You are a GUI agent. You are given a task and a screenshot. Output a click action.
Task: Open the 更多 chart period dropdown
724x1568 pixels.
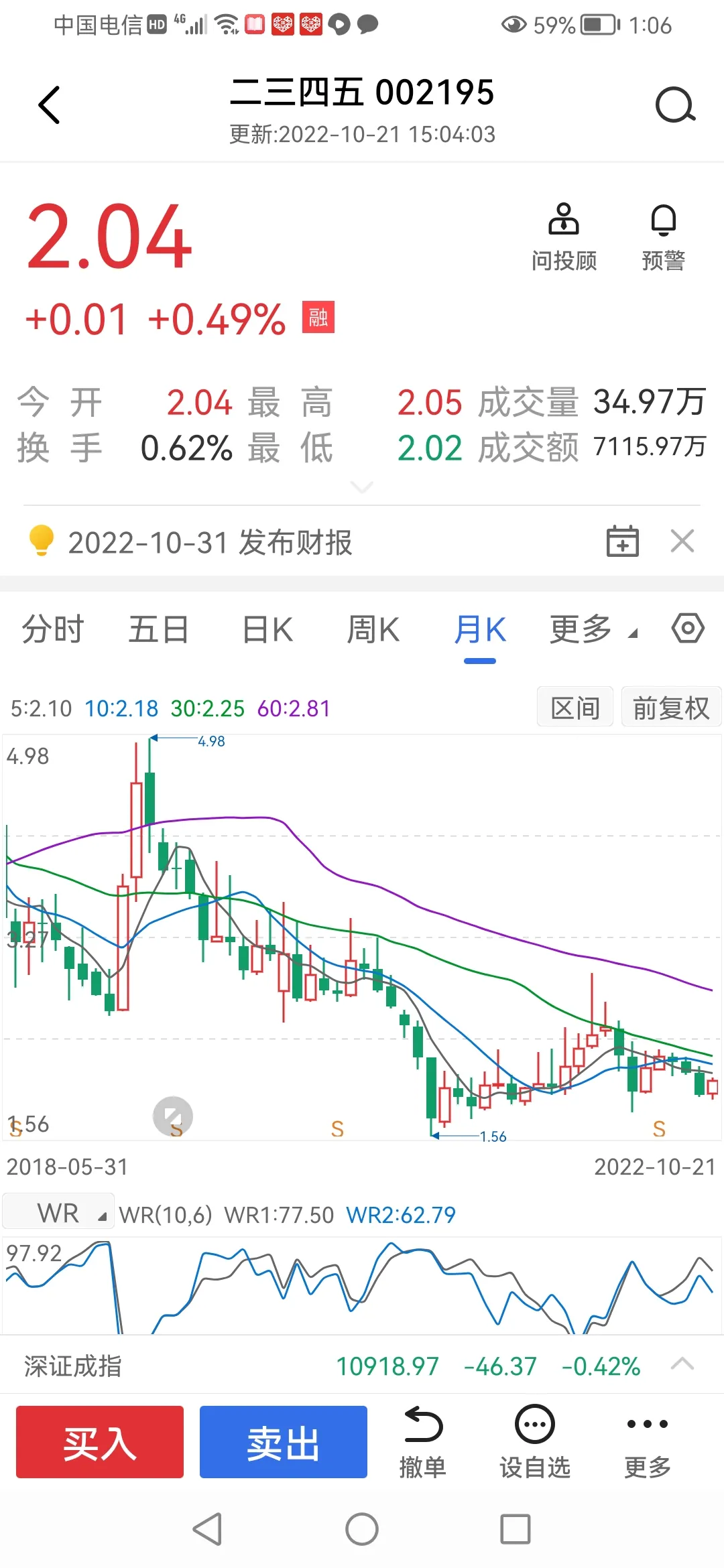[592, 630]
